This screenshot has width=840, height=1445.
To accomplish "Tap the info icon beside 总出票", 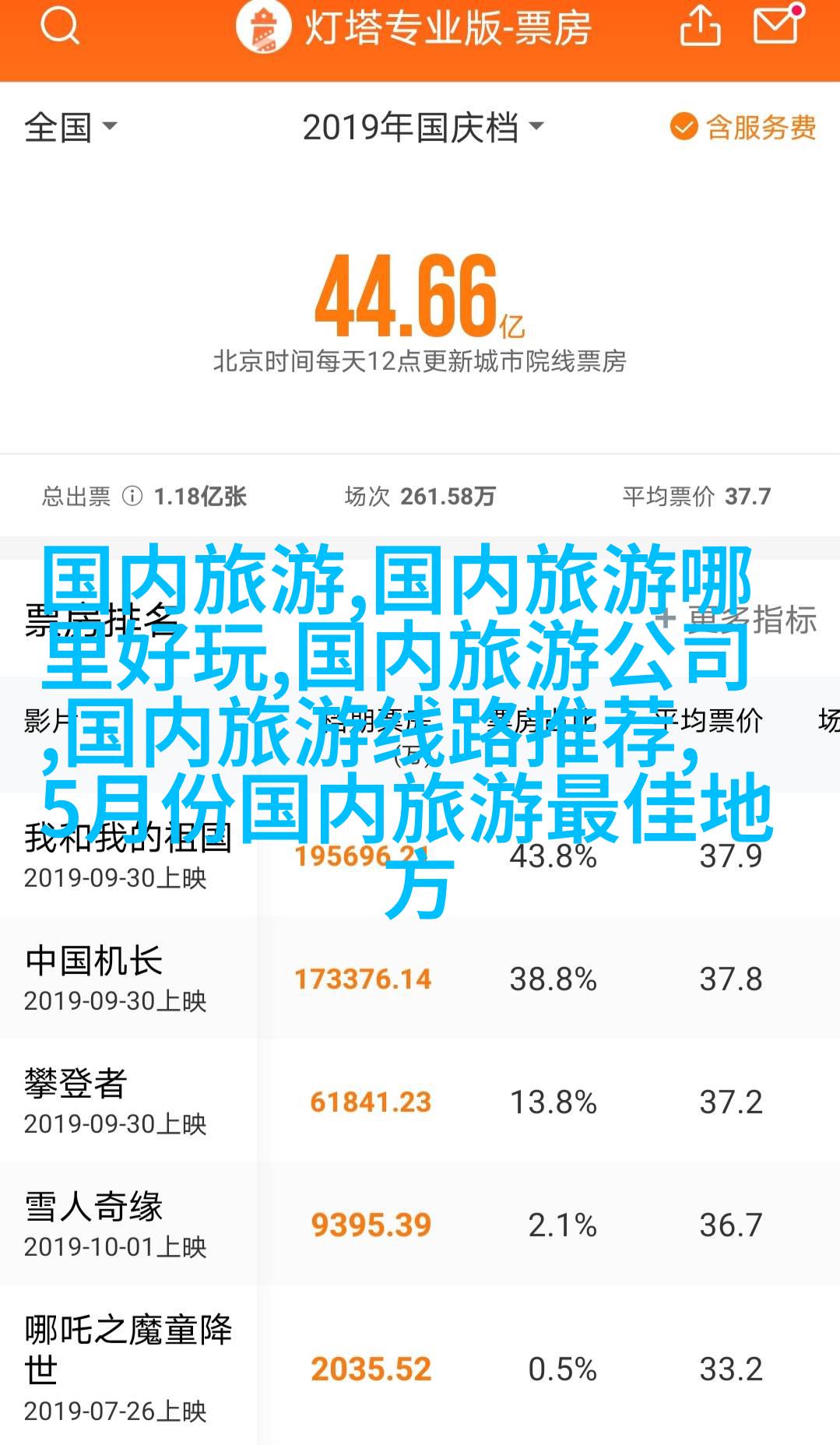I will point(132,496).
